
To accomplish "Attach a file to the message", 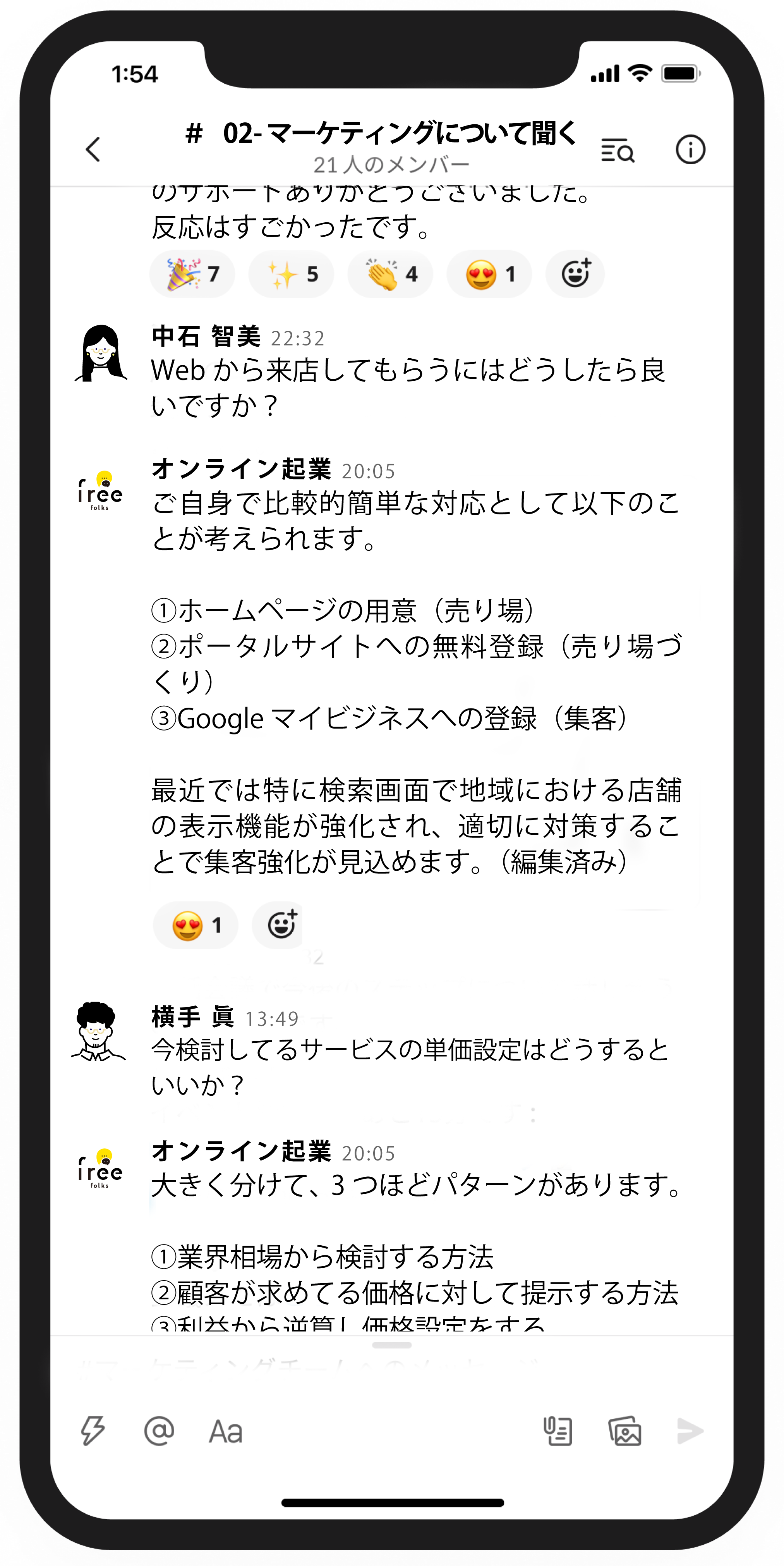I will pyautogui.click(x=557, y=1431).
